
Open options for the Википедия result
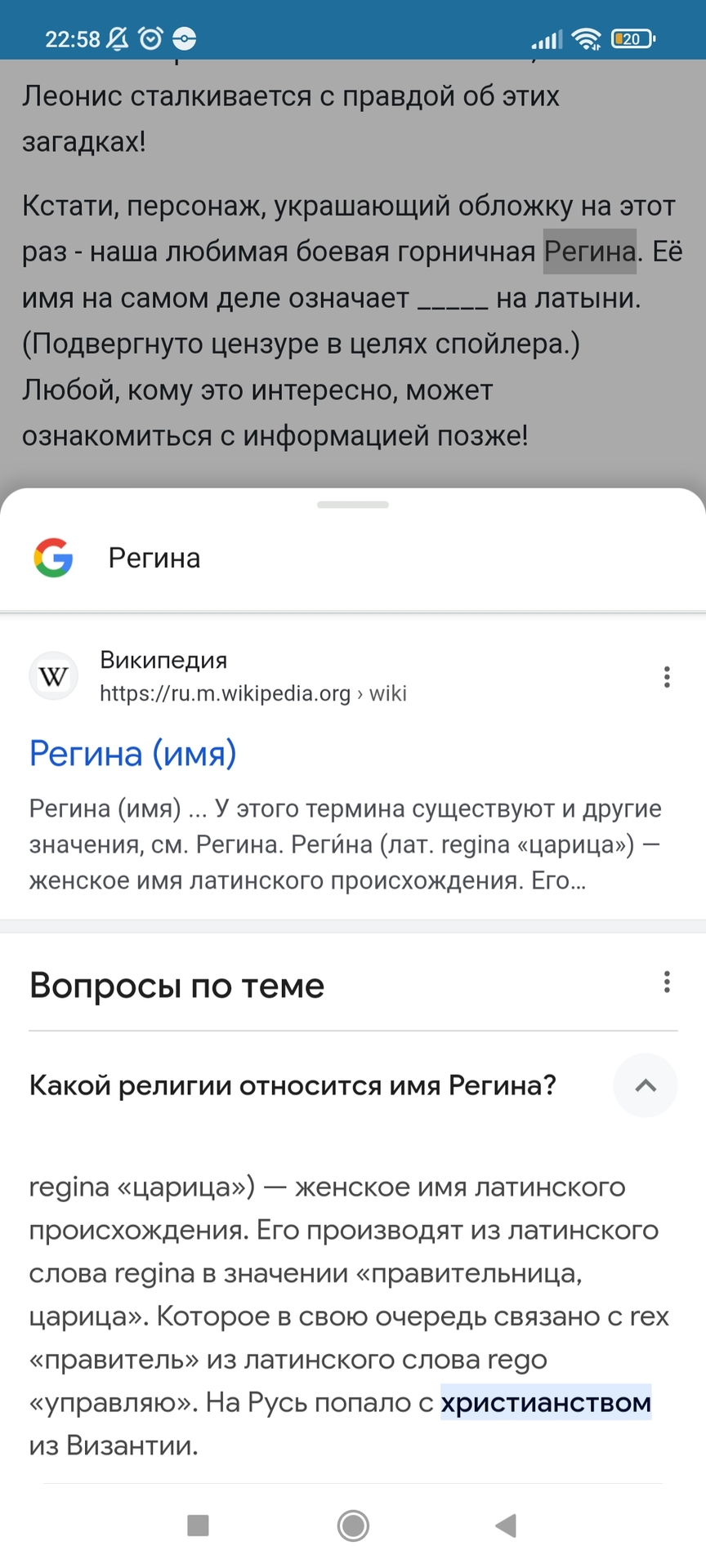pyautogui.click(x=667, y=677)
